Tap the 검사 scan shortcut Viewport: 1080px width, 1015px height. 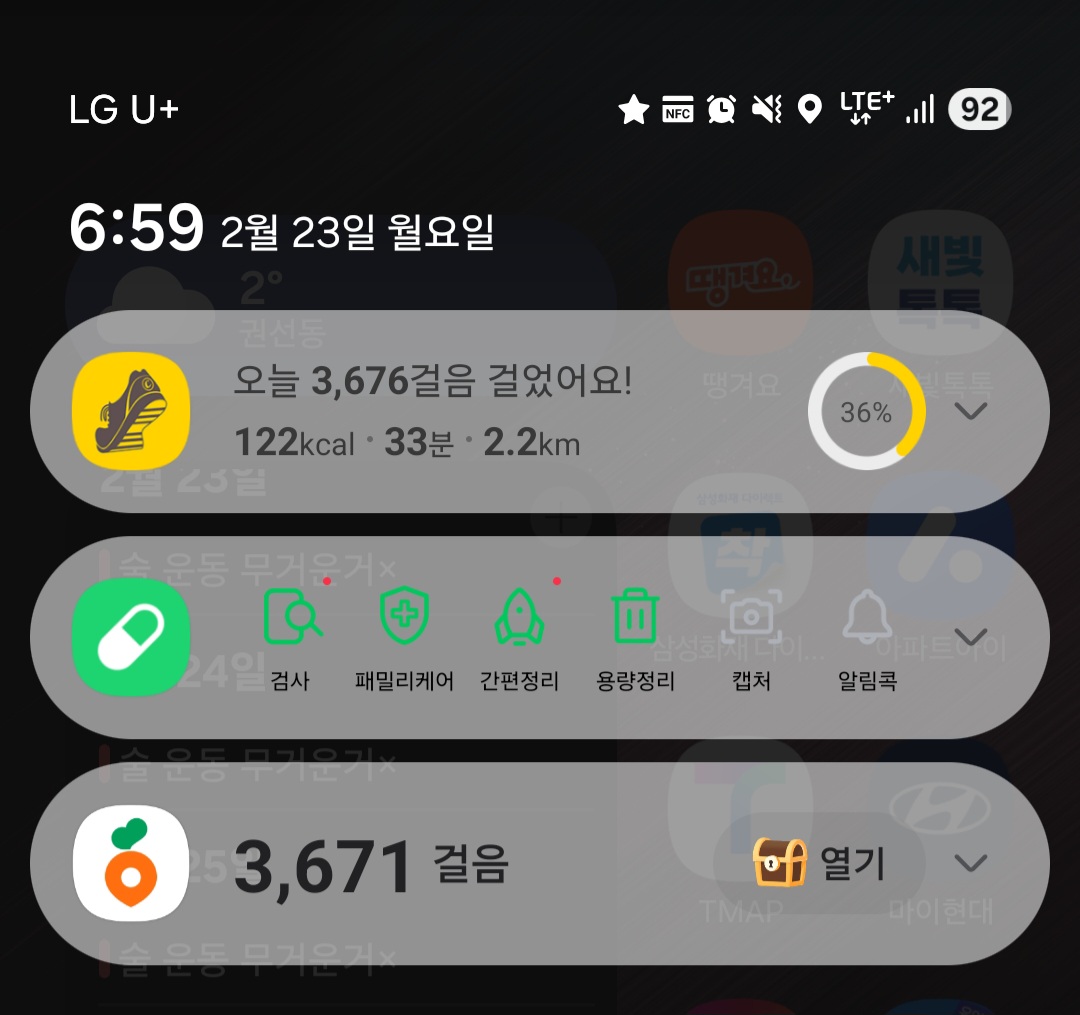(291, 638)
